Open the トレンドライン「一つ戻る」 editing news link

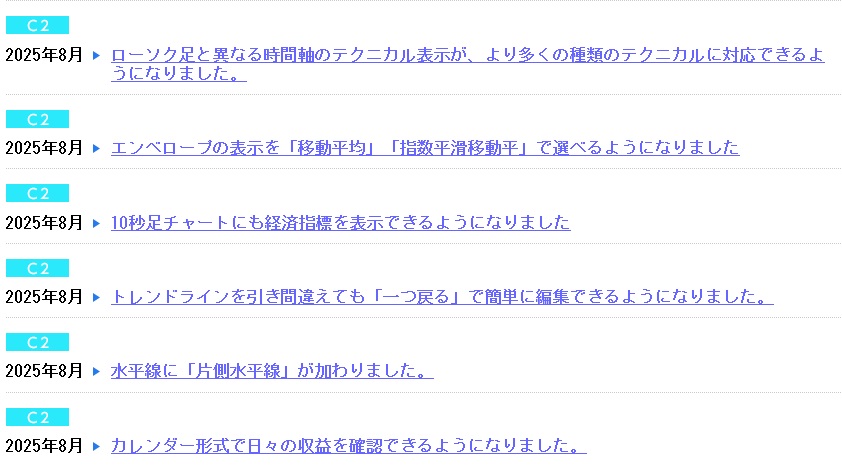pyautogui.click(x=442, y=297)
